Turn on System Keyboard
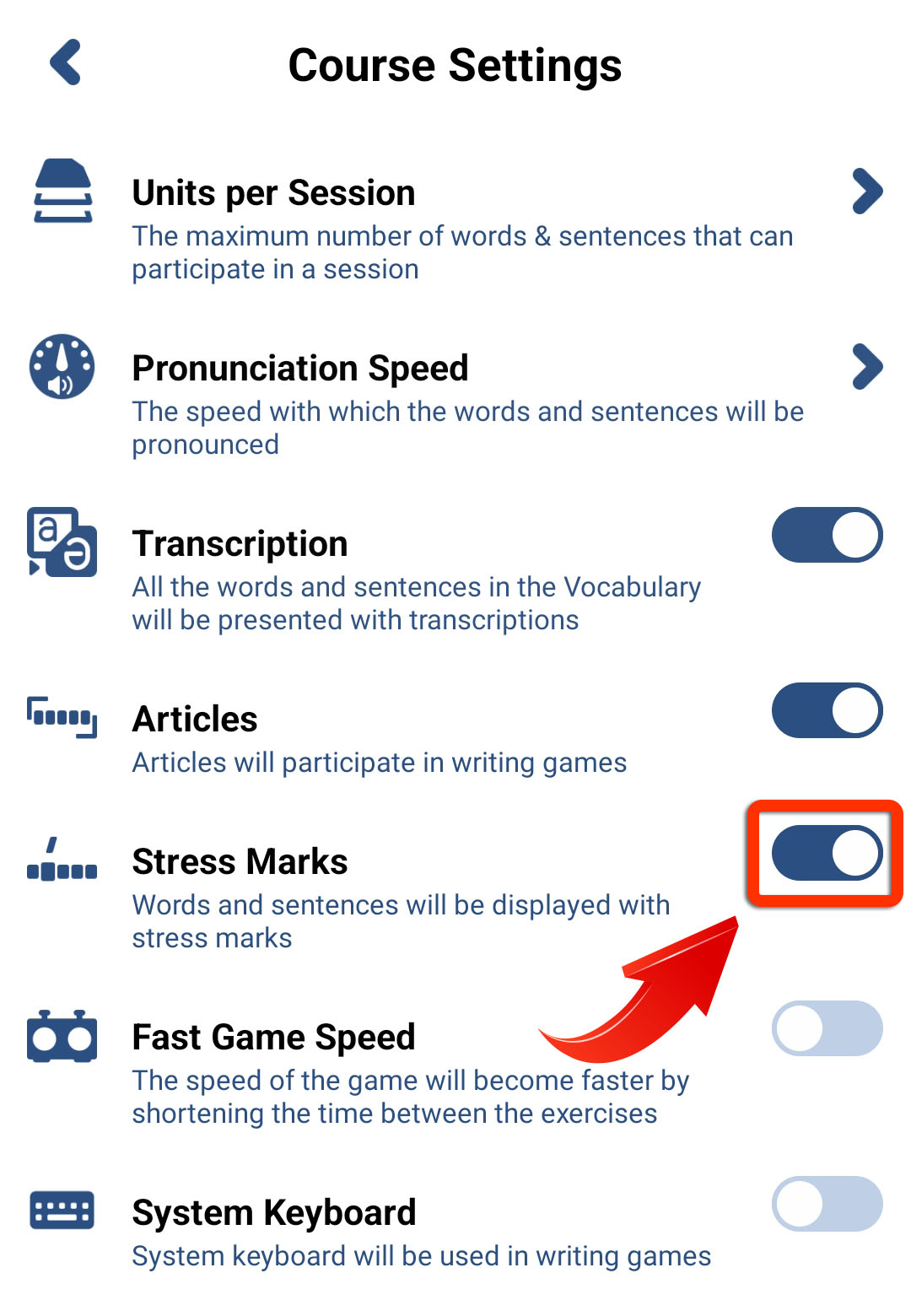The width and height of the screenshot is (911, 1316). (827, 1204)
